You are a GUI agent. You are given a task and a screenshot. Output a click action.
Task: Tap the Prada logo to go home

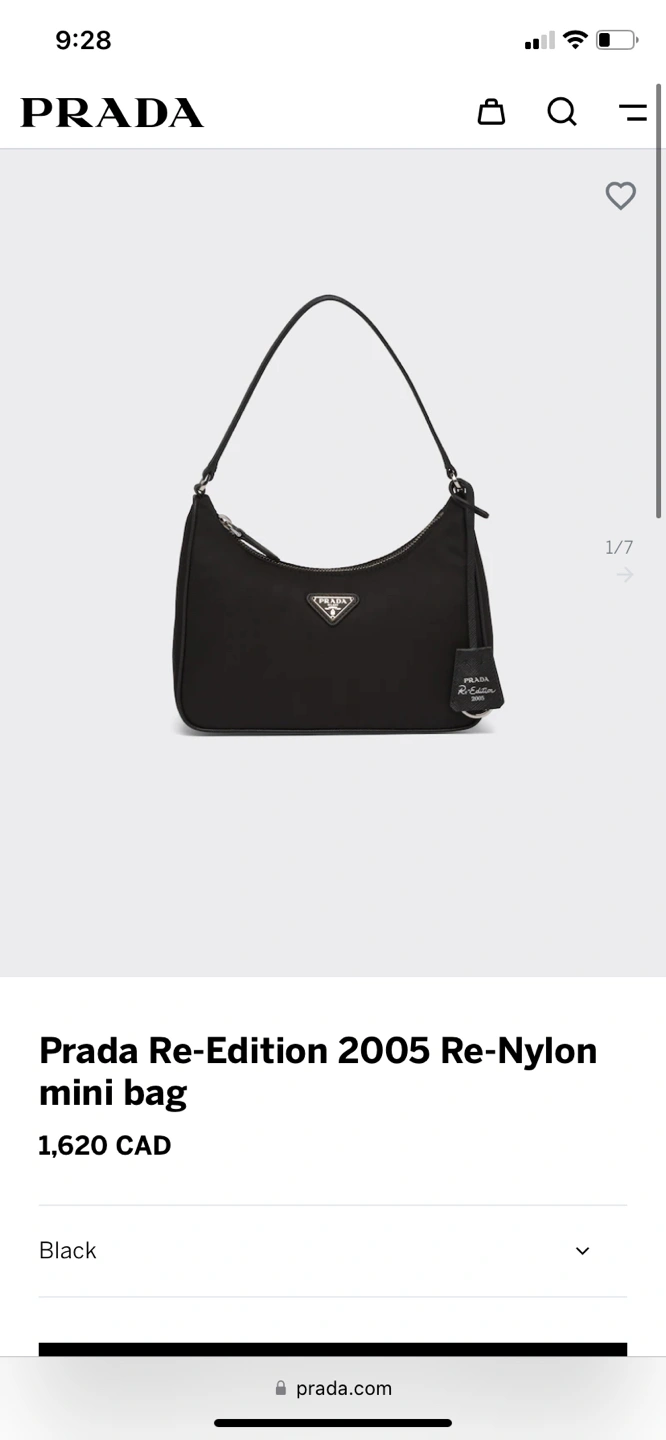pyautogui.click(x=112, y=113)
